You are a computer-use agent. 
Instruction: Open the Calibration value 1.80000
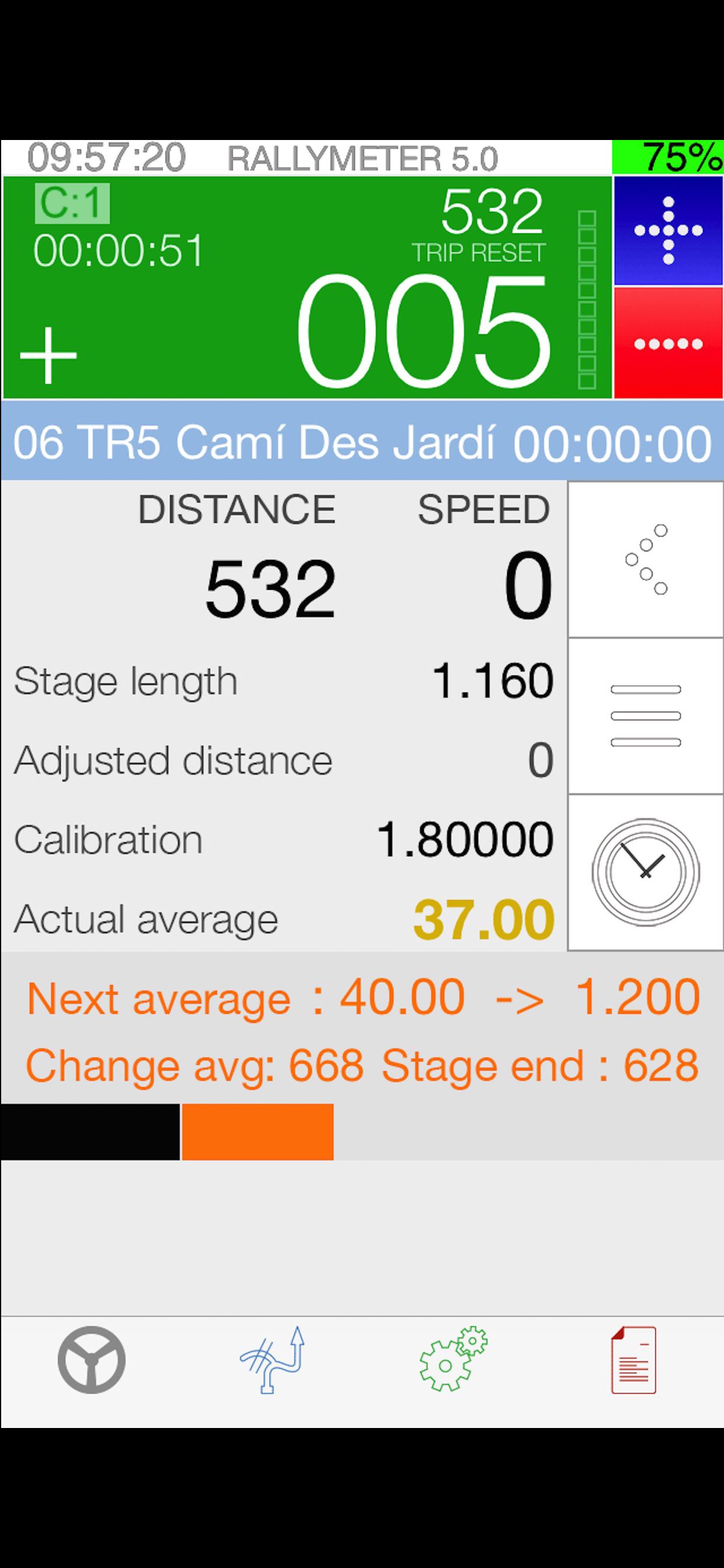tap(462, 837)
